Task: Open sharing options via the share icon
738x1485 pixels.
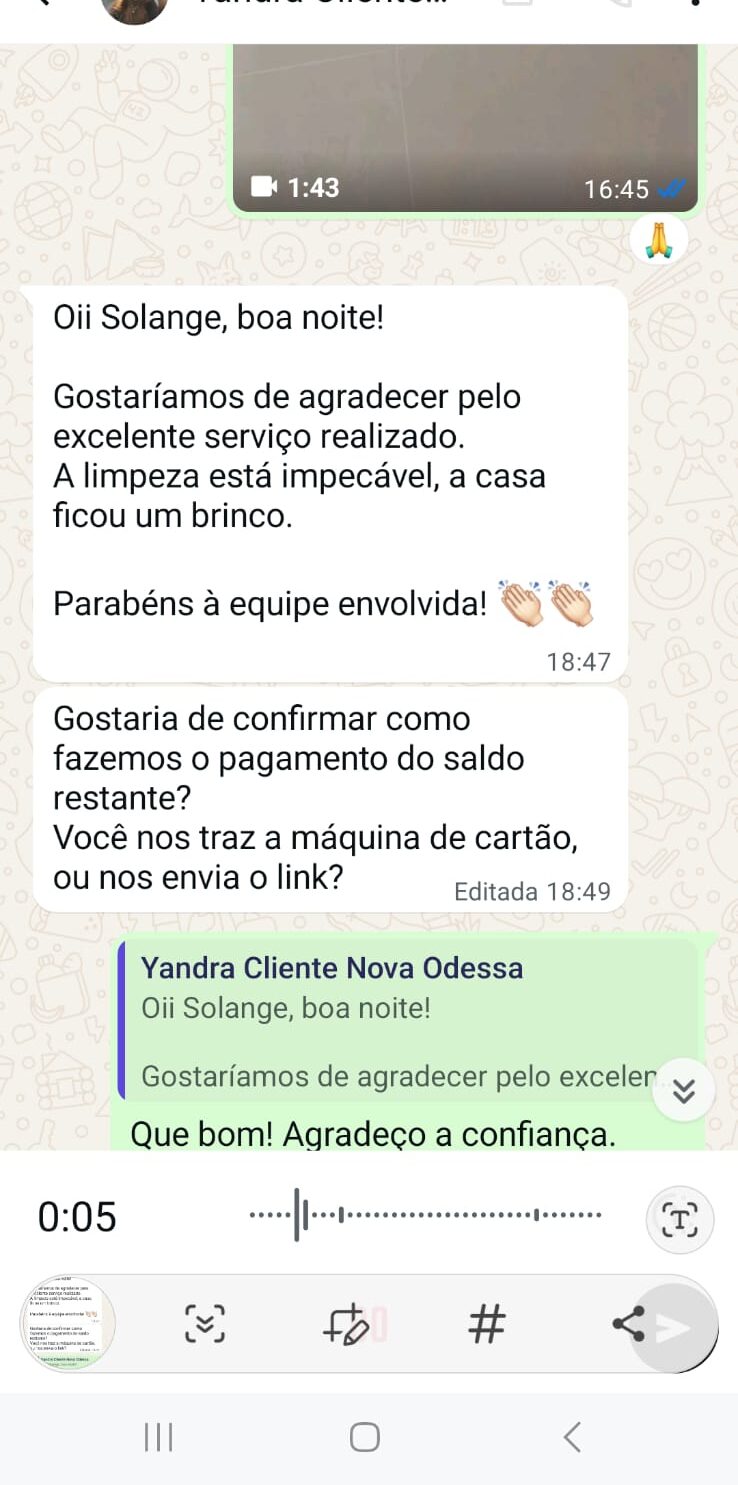Action: coord(628,1325)
